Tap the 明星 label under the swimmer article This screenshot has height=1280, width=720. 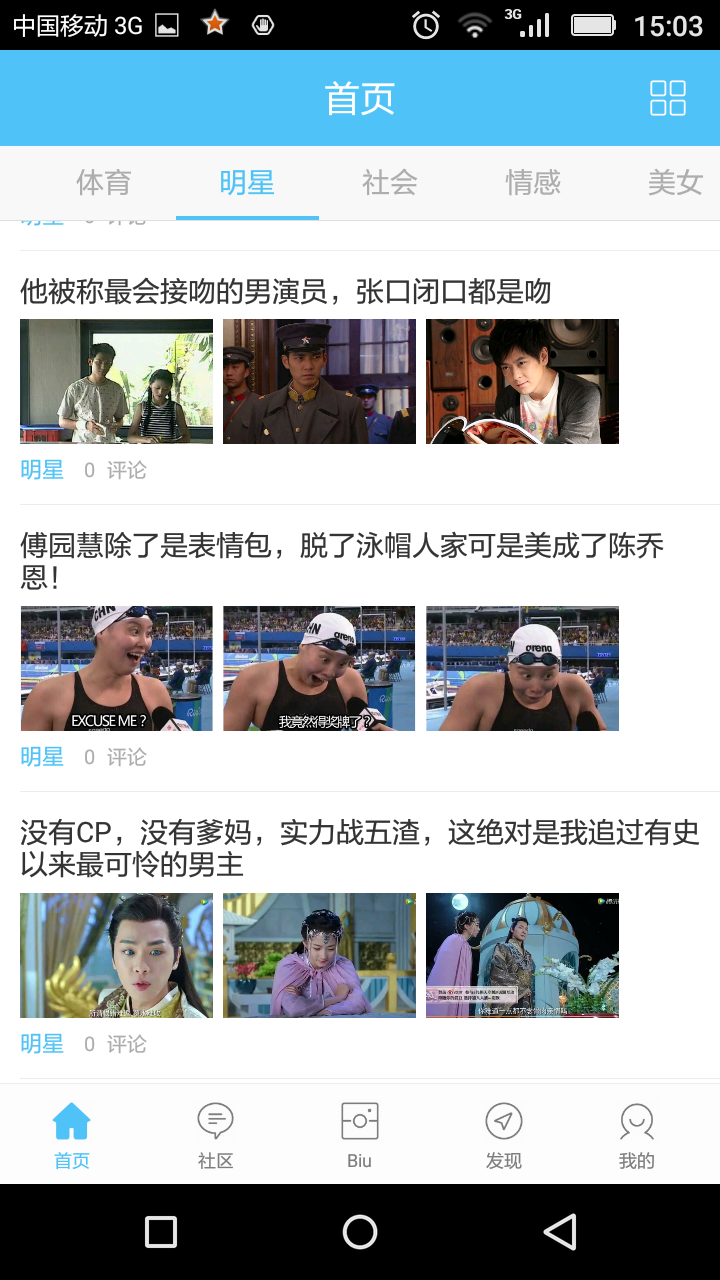[x=42, y=757]
